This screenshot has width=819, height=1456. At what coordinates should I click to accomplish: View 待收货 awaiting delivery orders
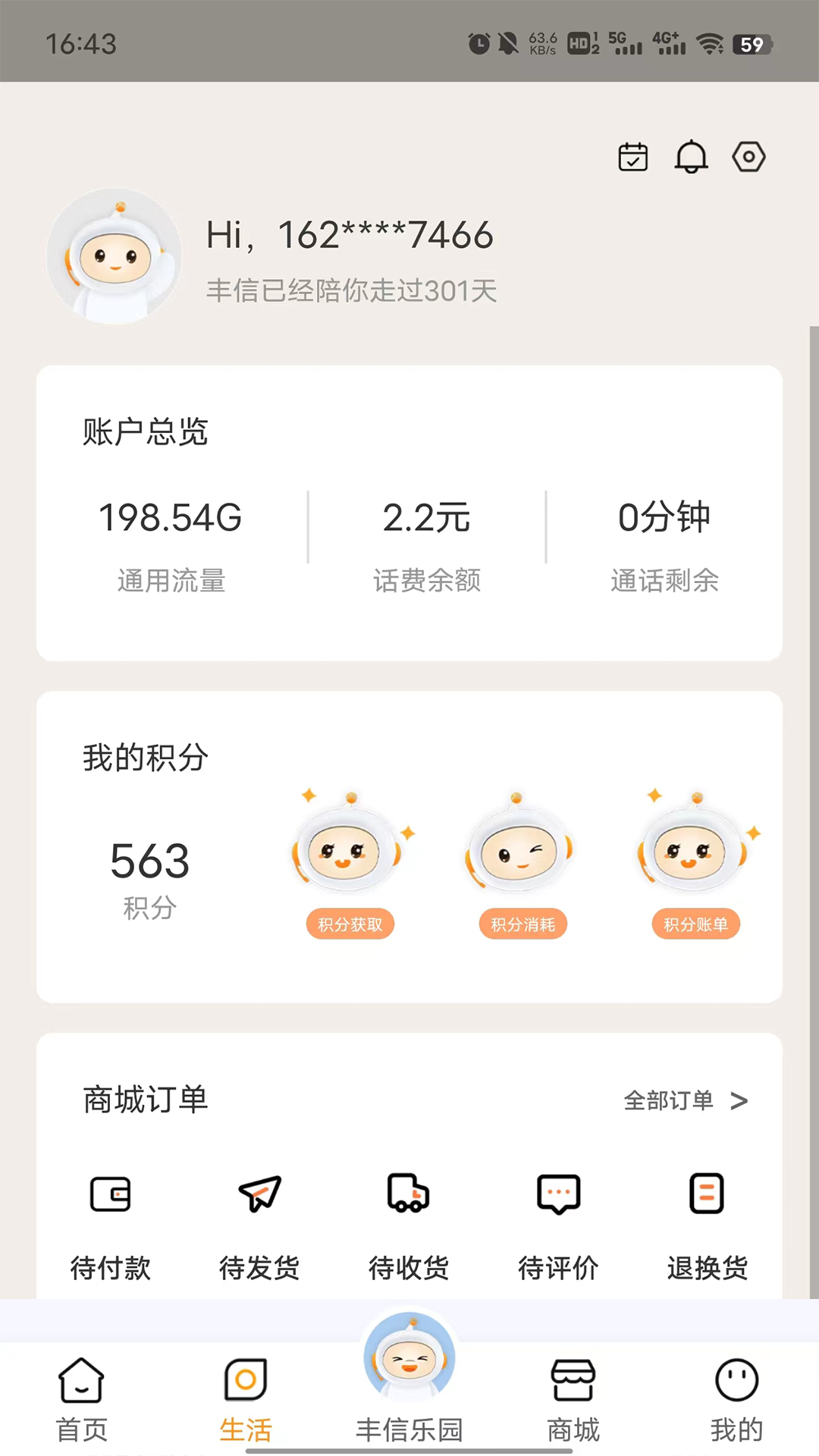tap(408, 1221)
